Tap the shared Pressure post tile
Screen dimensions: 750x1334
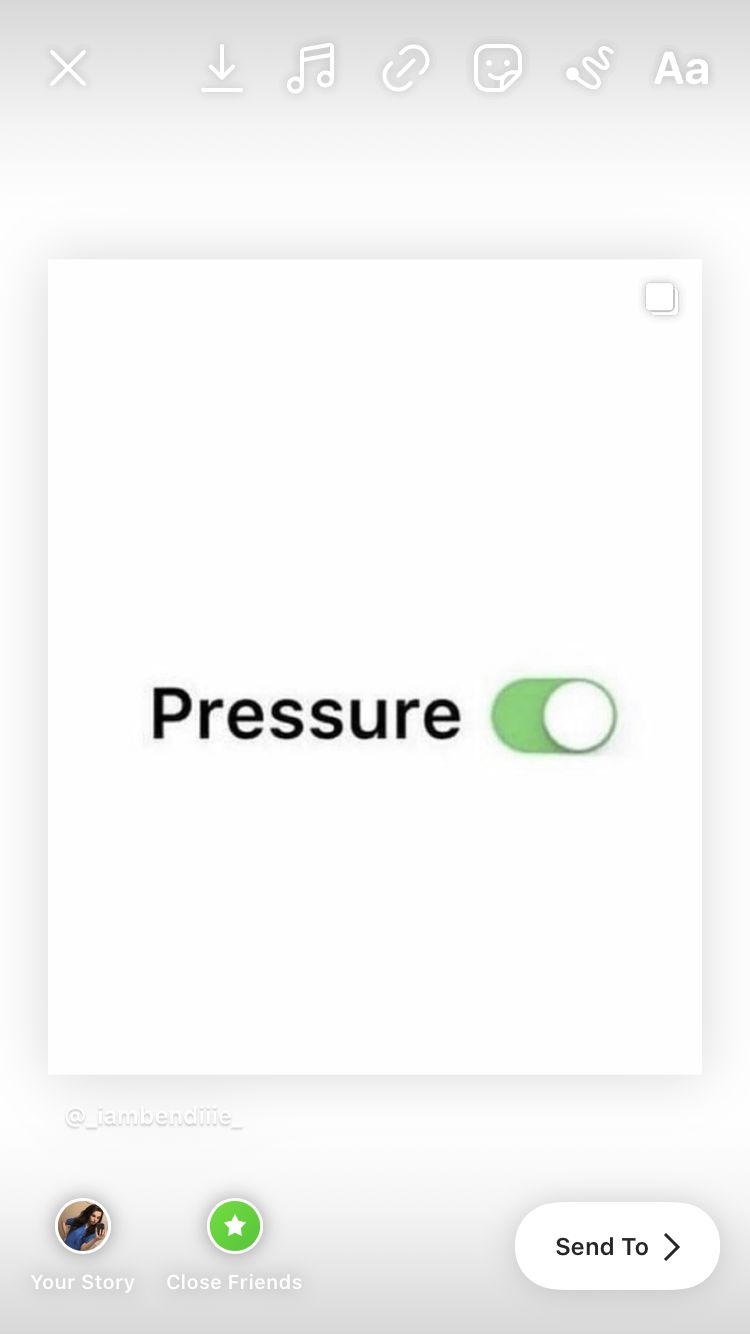tap(375, 667)
